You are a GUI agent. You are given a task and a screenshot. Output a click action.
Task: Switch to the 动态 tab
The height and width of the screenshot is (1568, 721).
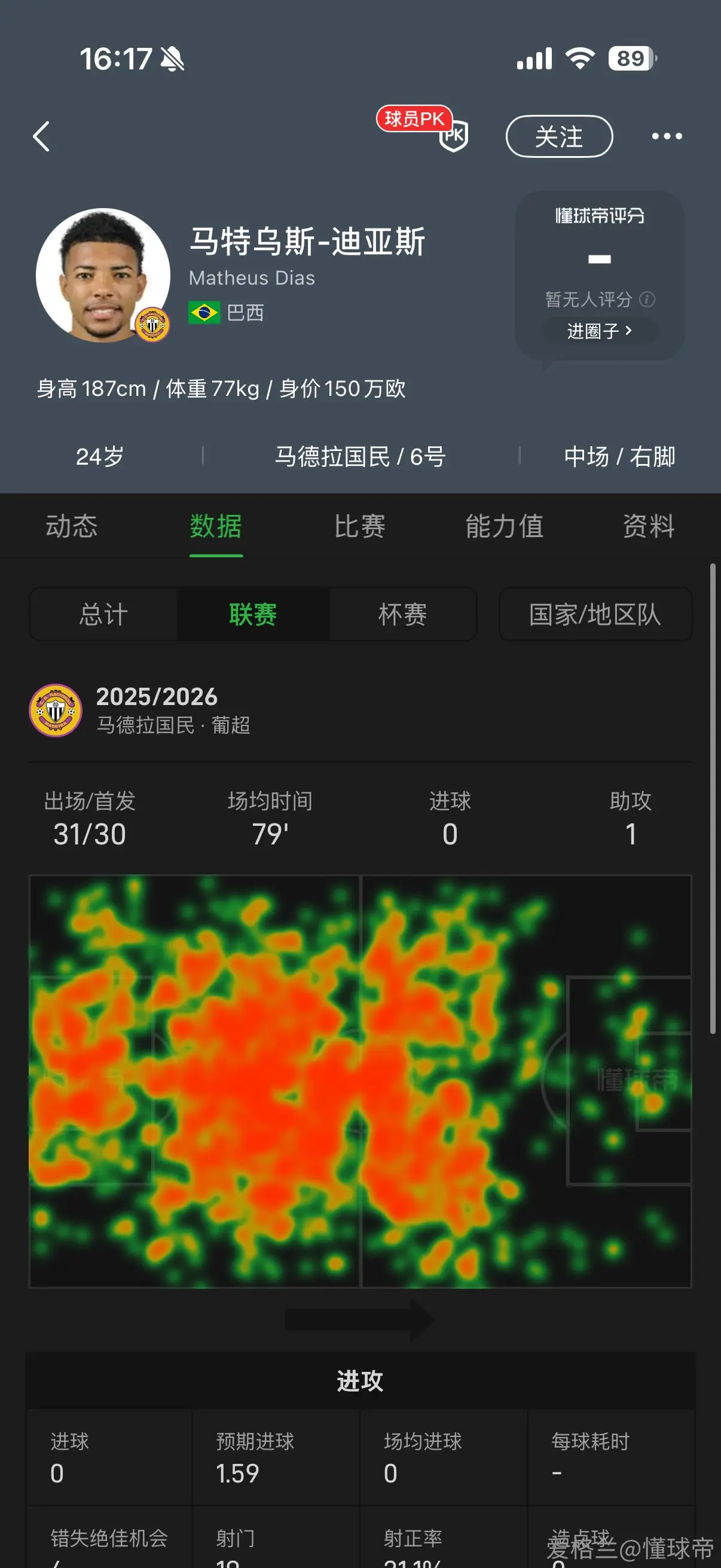pos(72,526)
